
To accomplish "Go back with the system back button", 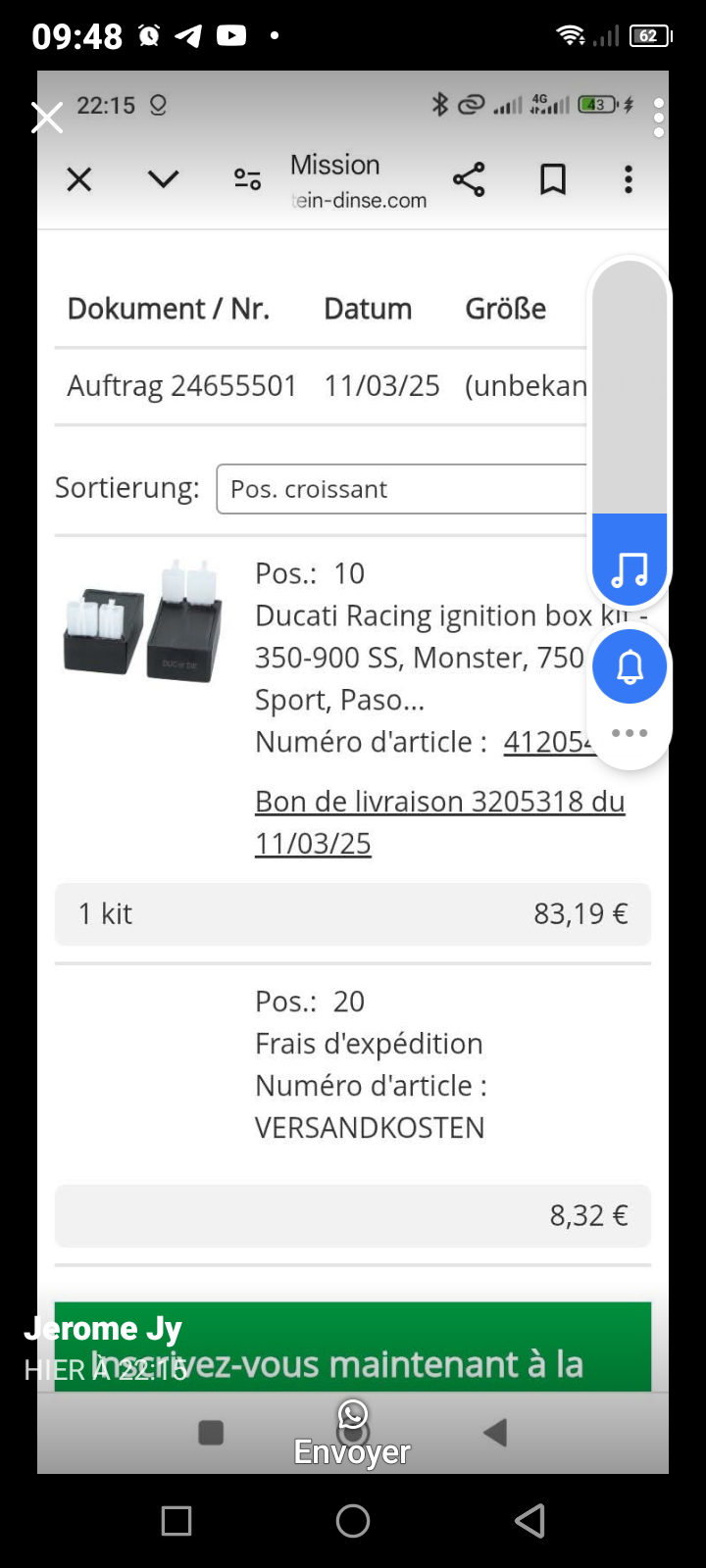I will pos(529,1521).
